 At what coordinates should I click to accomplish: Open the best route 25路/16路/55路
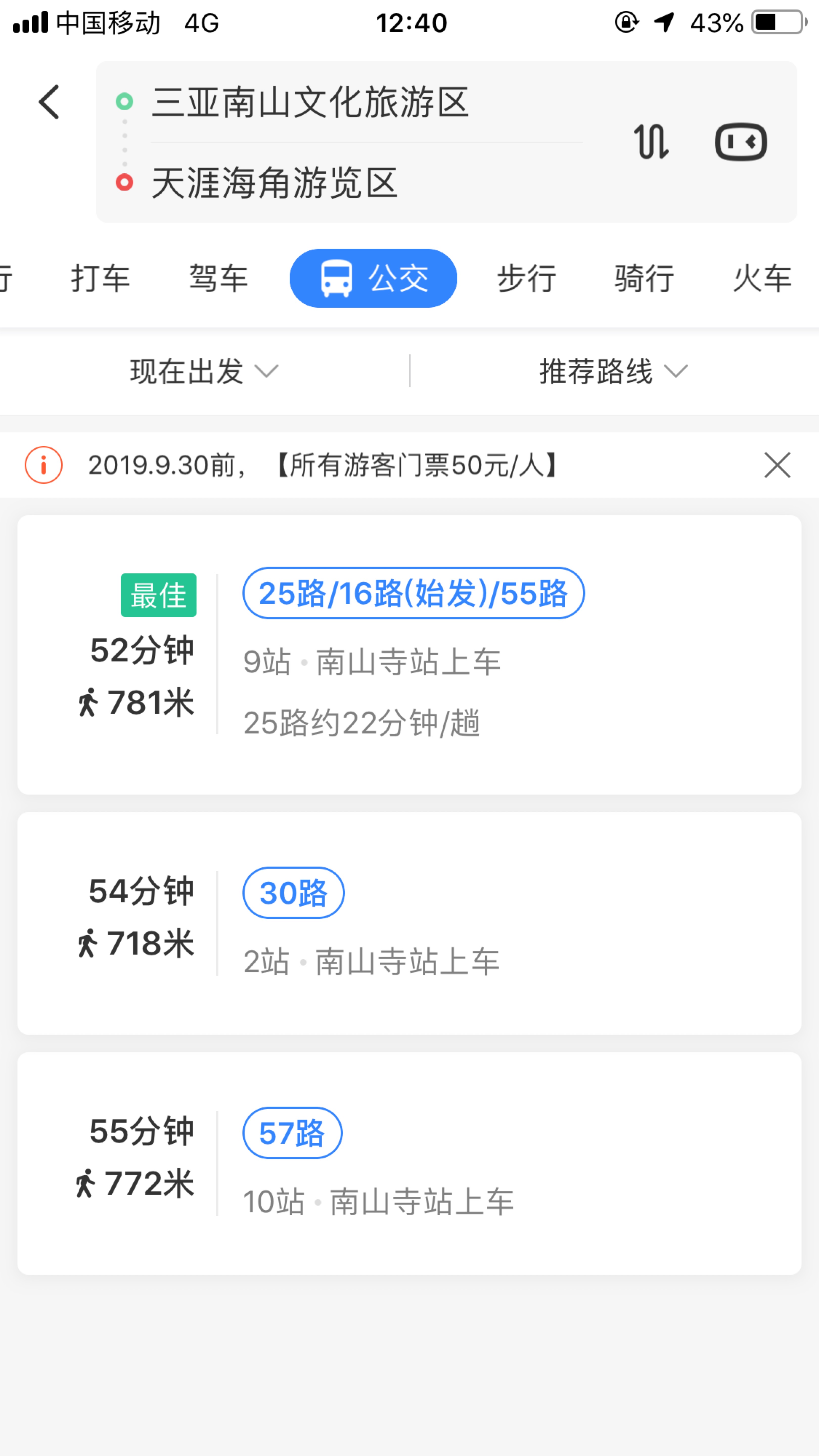click(409, 654)
